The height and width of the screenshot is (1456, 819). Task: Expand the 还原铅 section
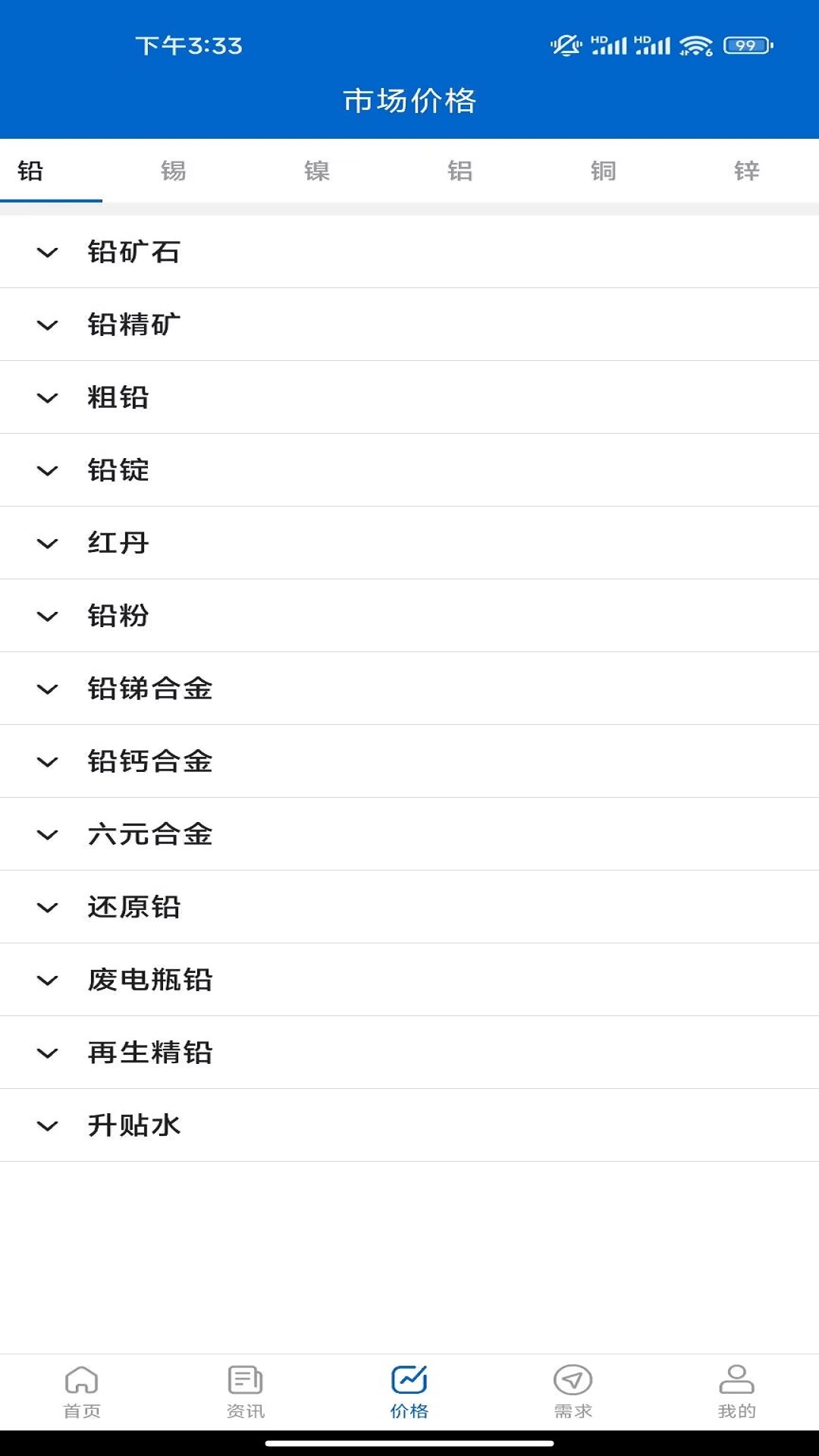(409, 907)
